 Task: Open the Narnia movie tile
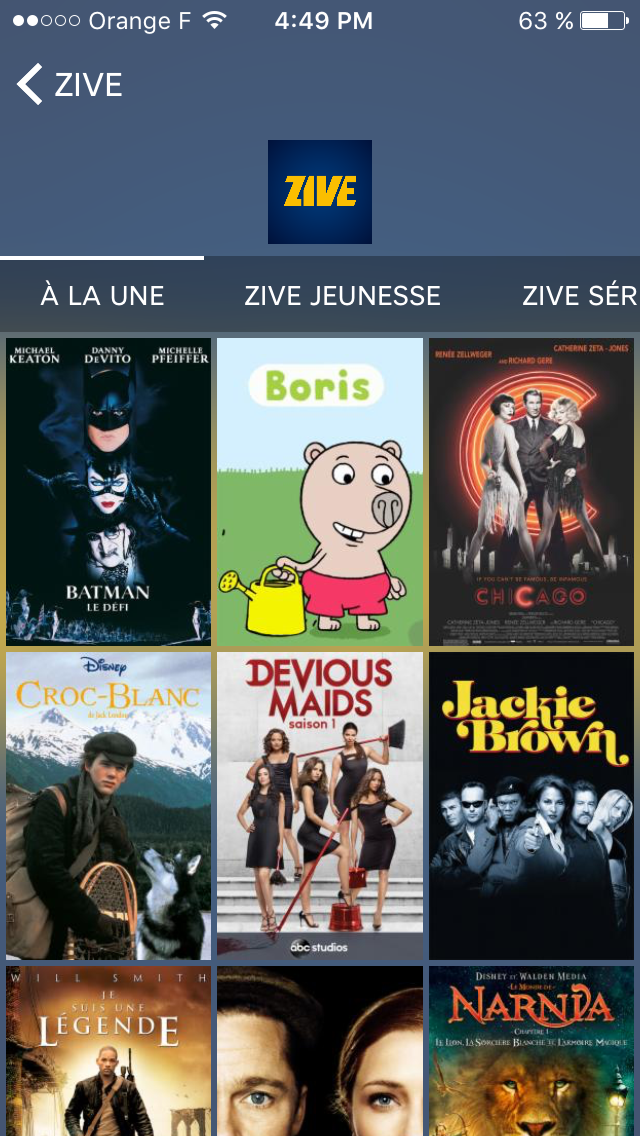[x=532, y=1050]
